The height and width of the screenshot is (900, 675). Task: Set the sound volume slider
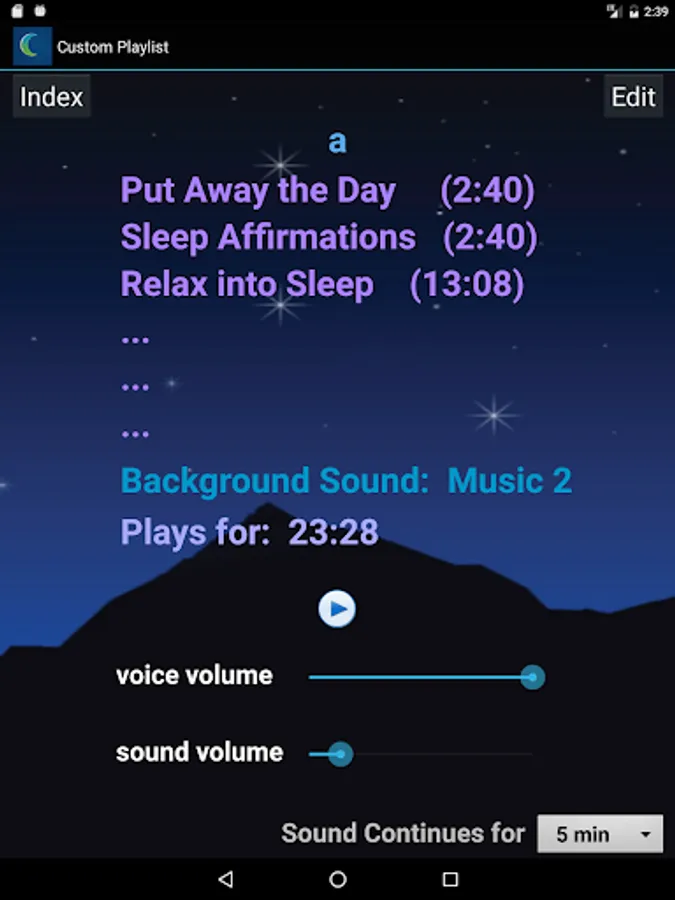[420, 754]
